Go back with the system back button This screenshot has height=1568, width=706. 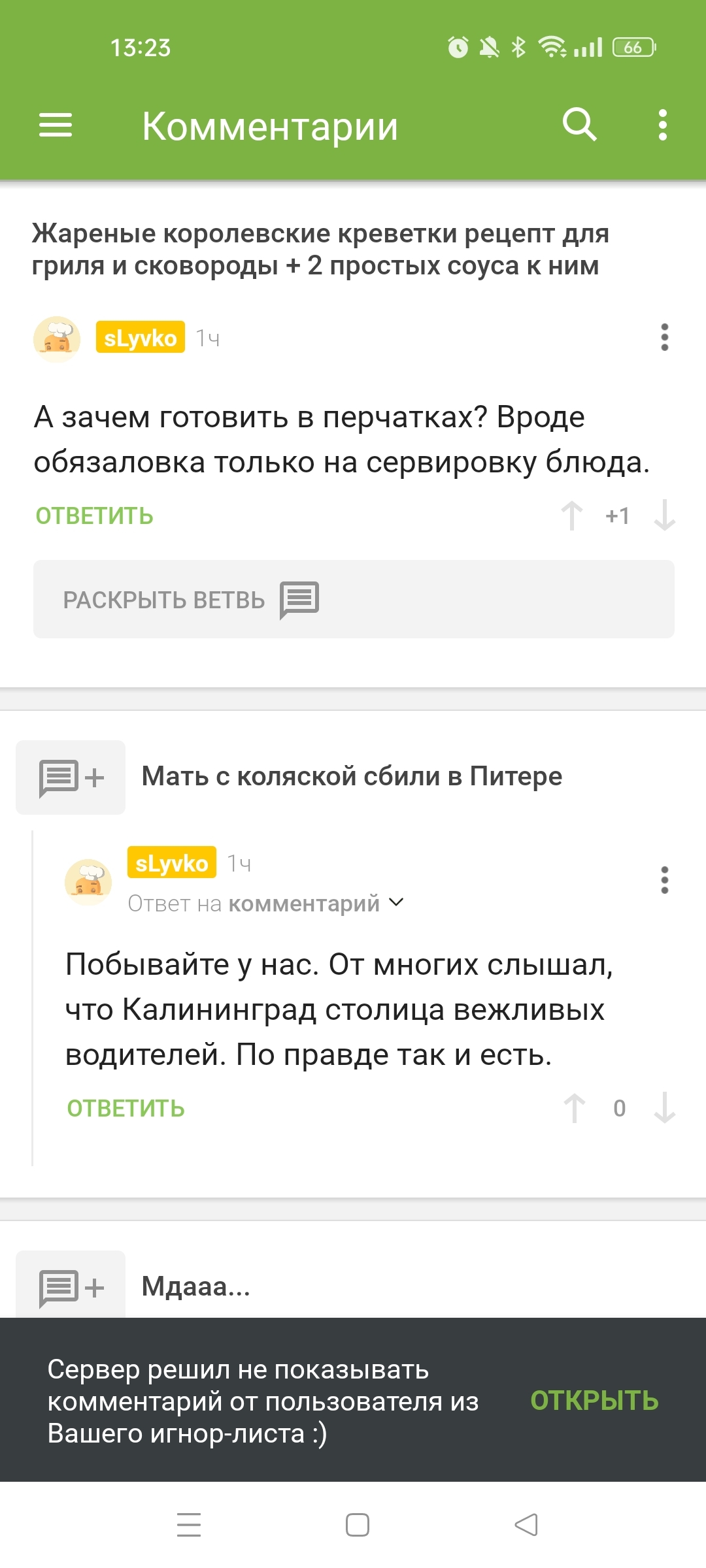[x=526, y=1525]
